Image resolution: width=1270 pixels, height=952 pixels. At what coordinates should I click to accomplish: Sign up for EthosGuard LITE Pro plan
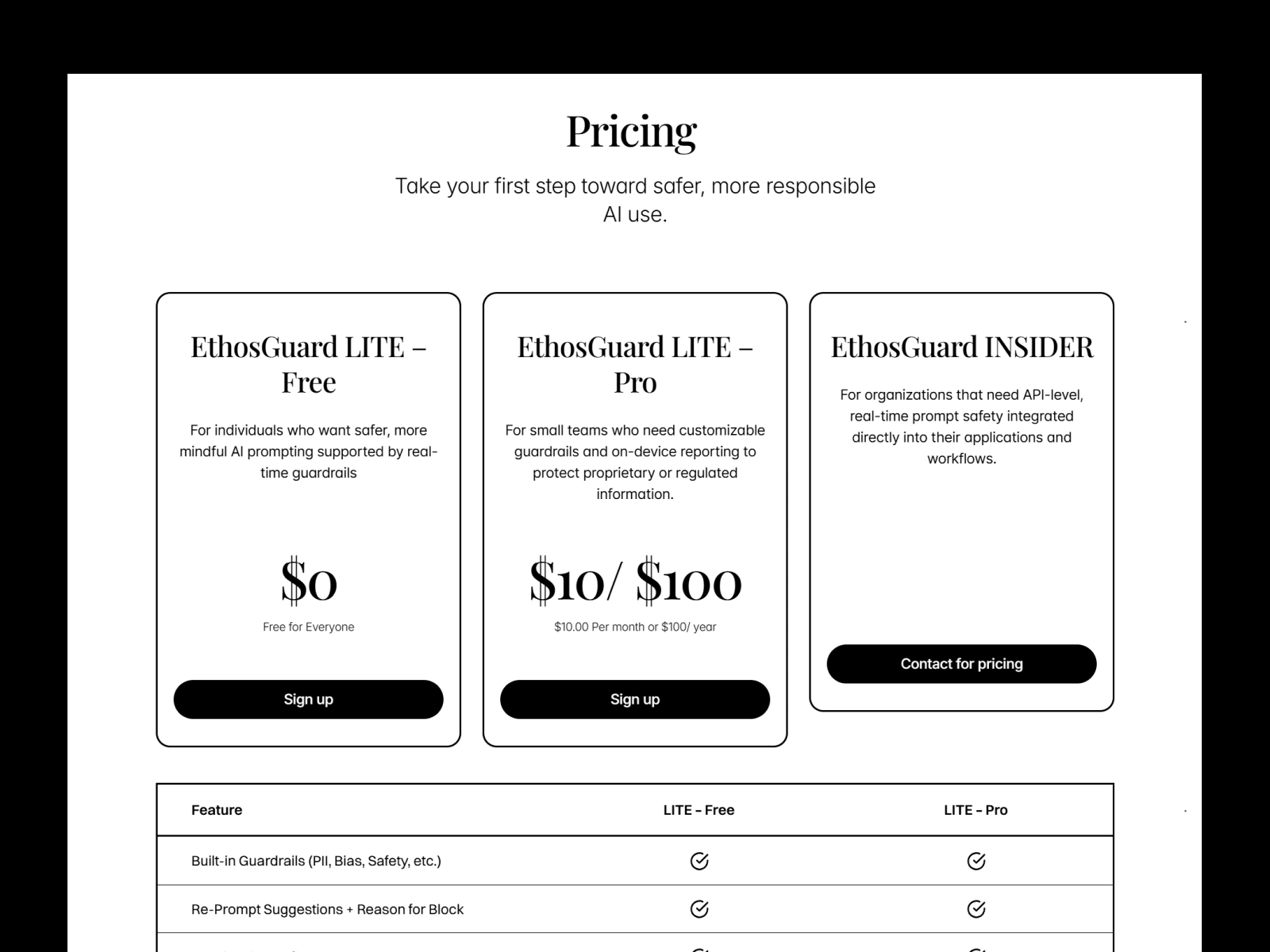click(634, 699)
